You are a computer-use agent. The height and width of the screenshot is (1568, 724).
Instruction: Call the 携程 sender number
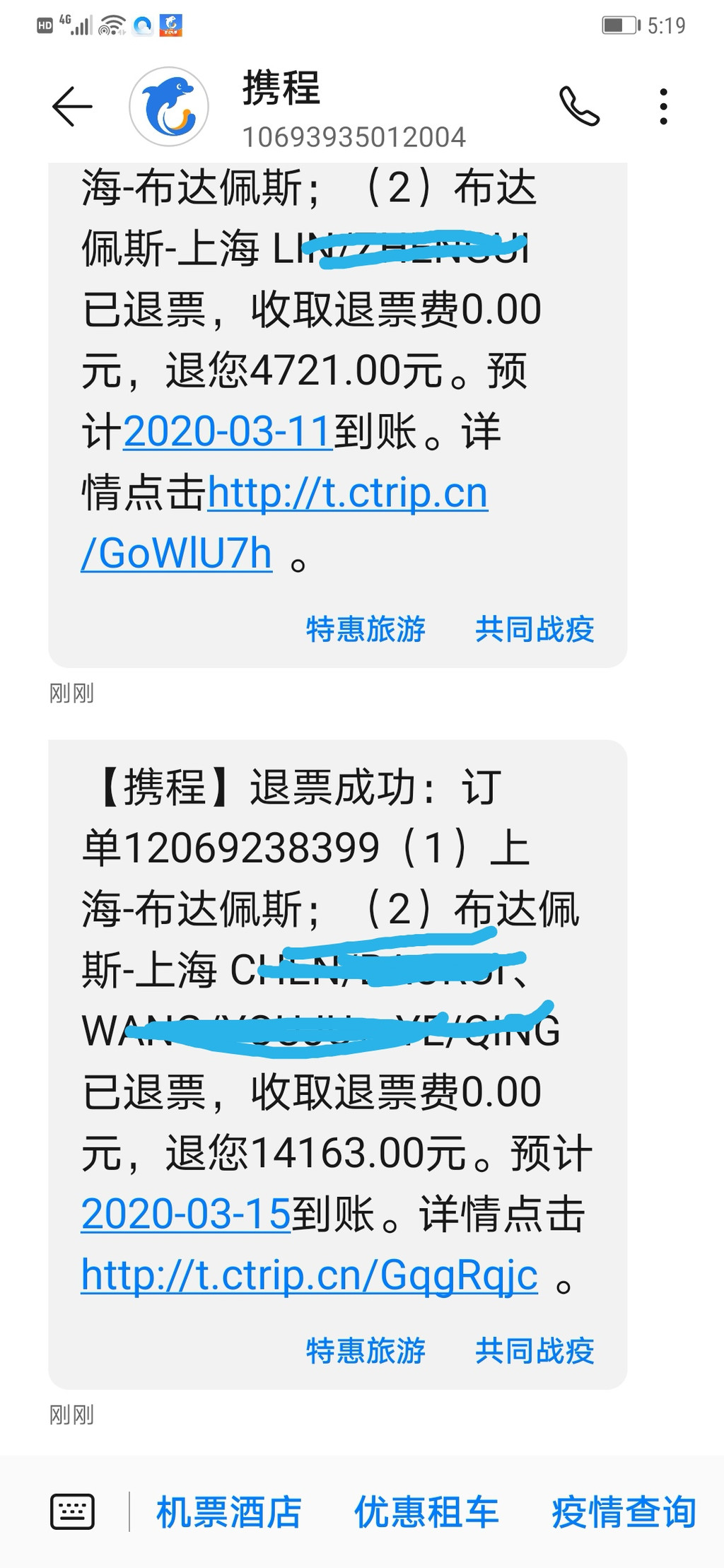tap(579, 107)
